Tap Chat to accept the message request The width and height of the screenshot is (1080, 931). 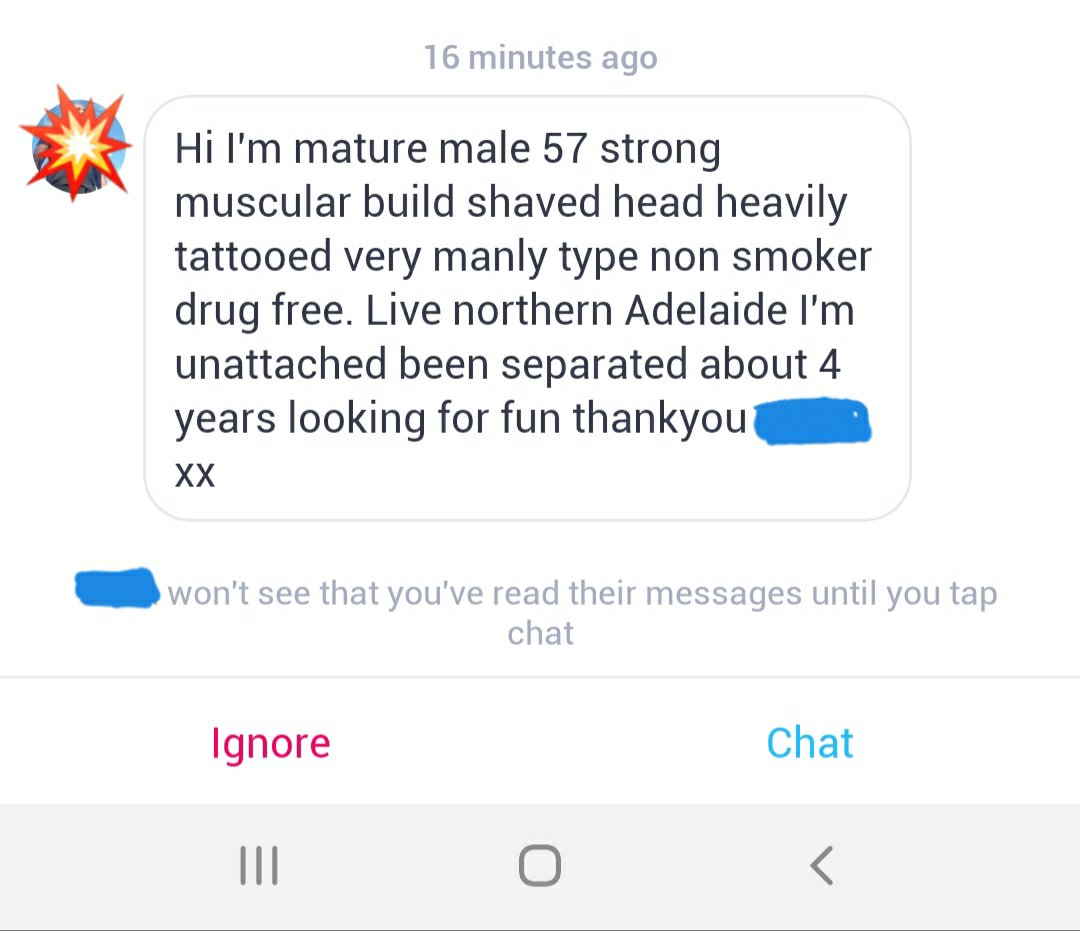[809, 743]
